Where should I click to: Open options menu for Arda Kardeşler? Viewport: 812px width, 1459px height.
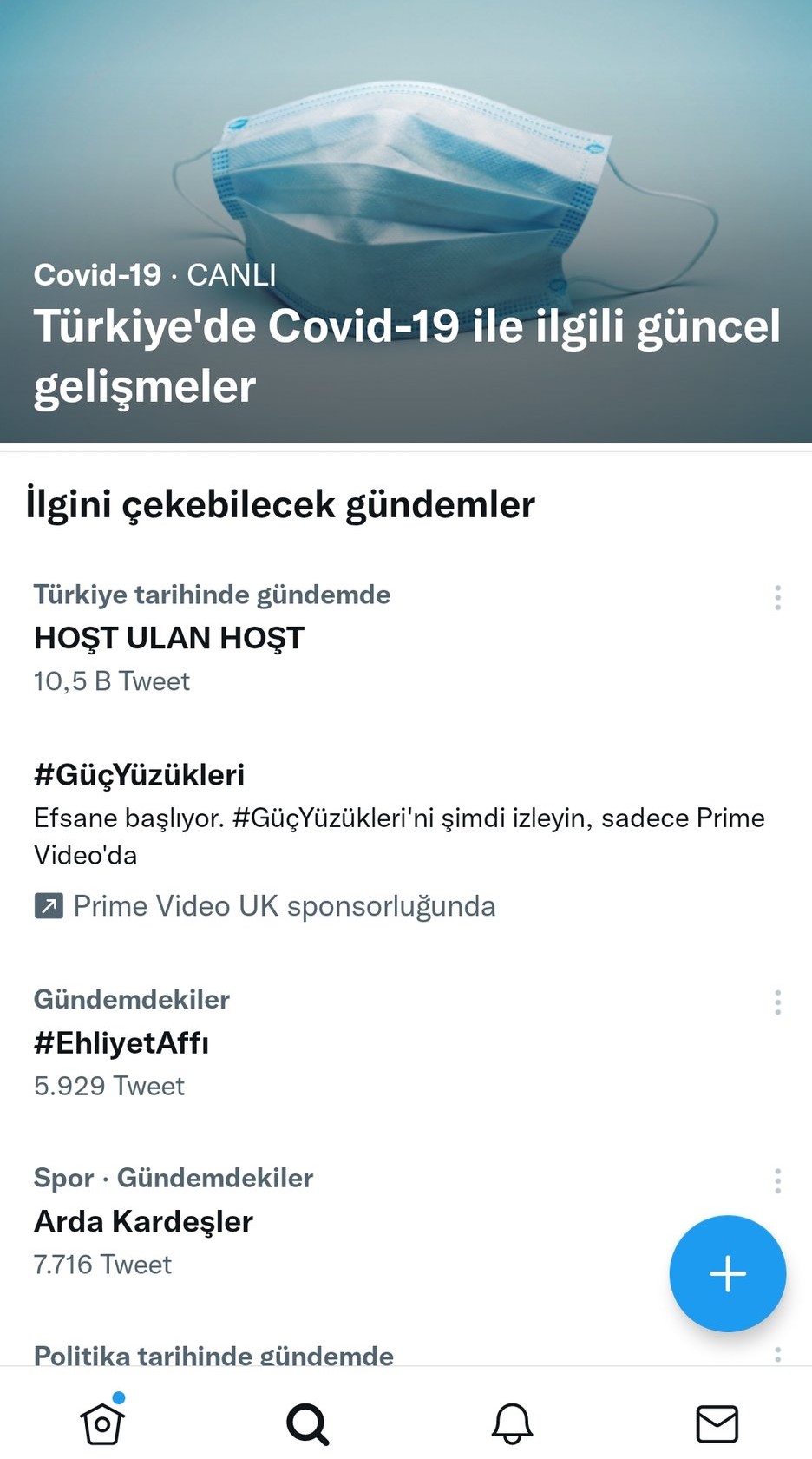(x=777, y=1180)
